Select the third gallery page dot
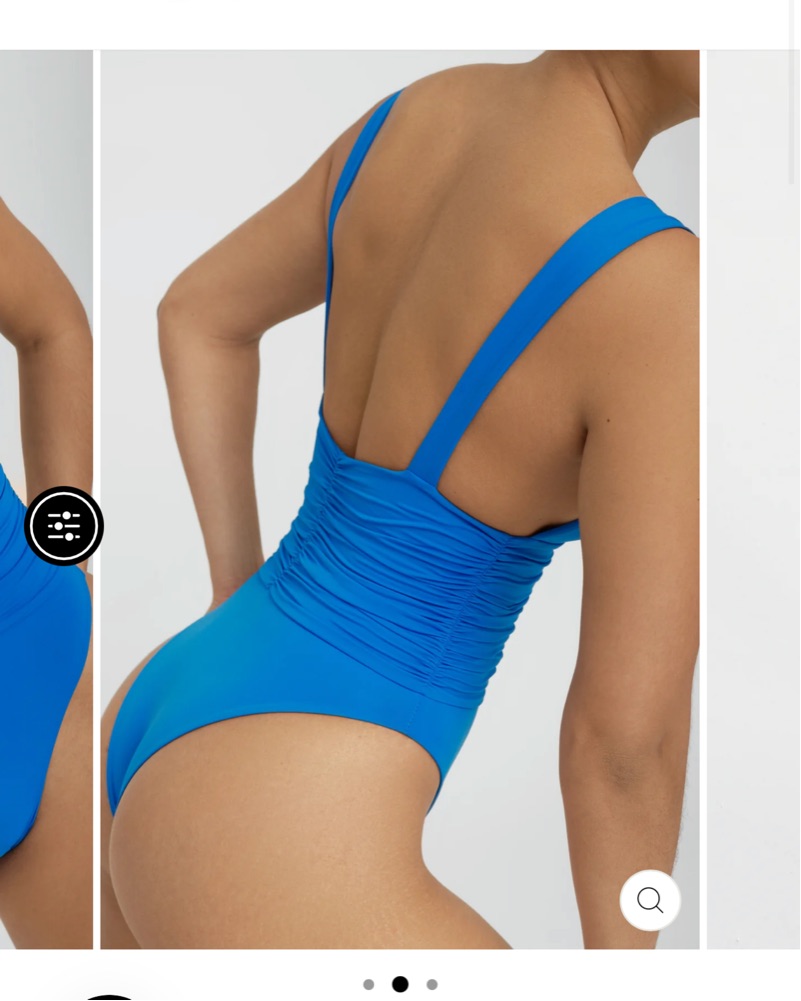Screen dimensions: 801x1001 [x=432, y=984]
